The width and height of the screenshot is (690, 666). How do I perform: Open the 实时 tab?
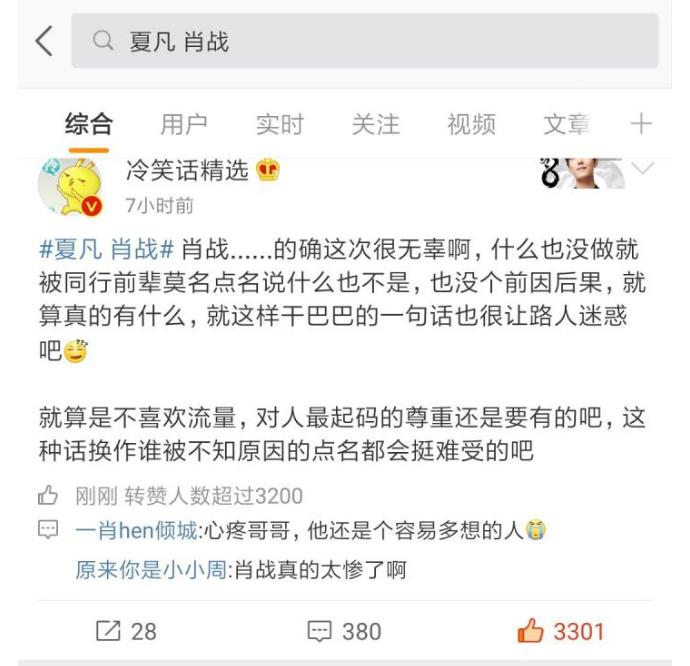point(279,124)
